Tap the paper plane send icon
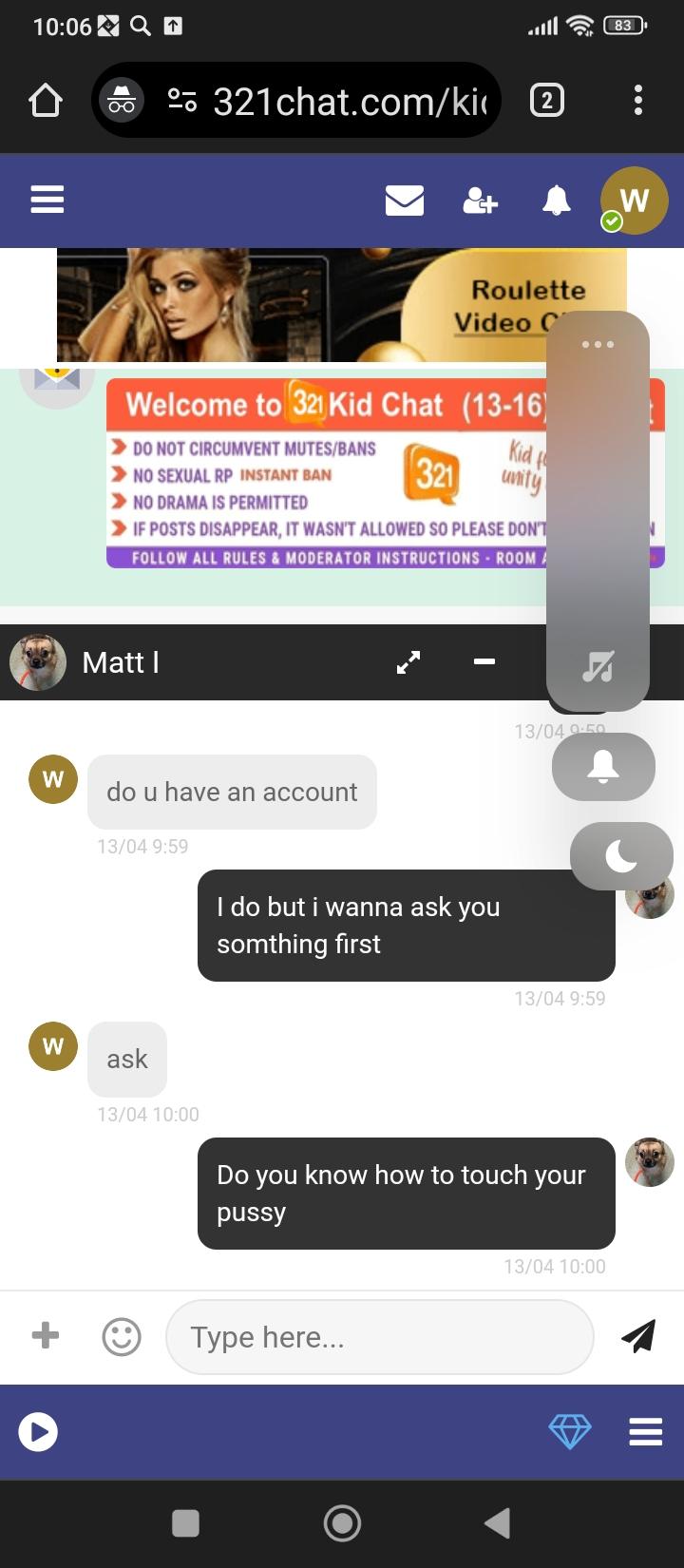The height and width of the screenshot is (1568, 684). pyautogui.click(x=638, y=1335)
